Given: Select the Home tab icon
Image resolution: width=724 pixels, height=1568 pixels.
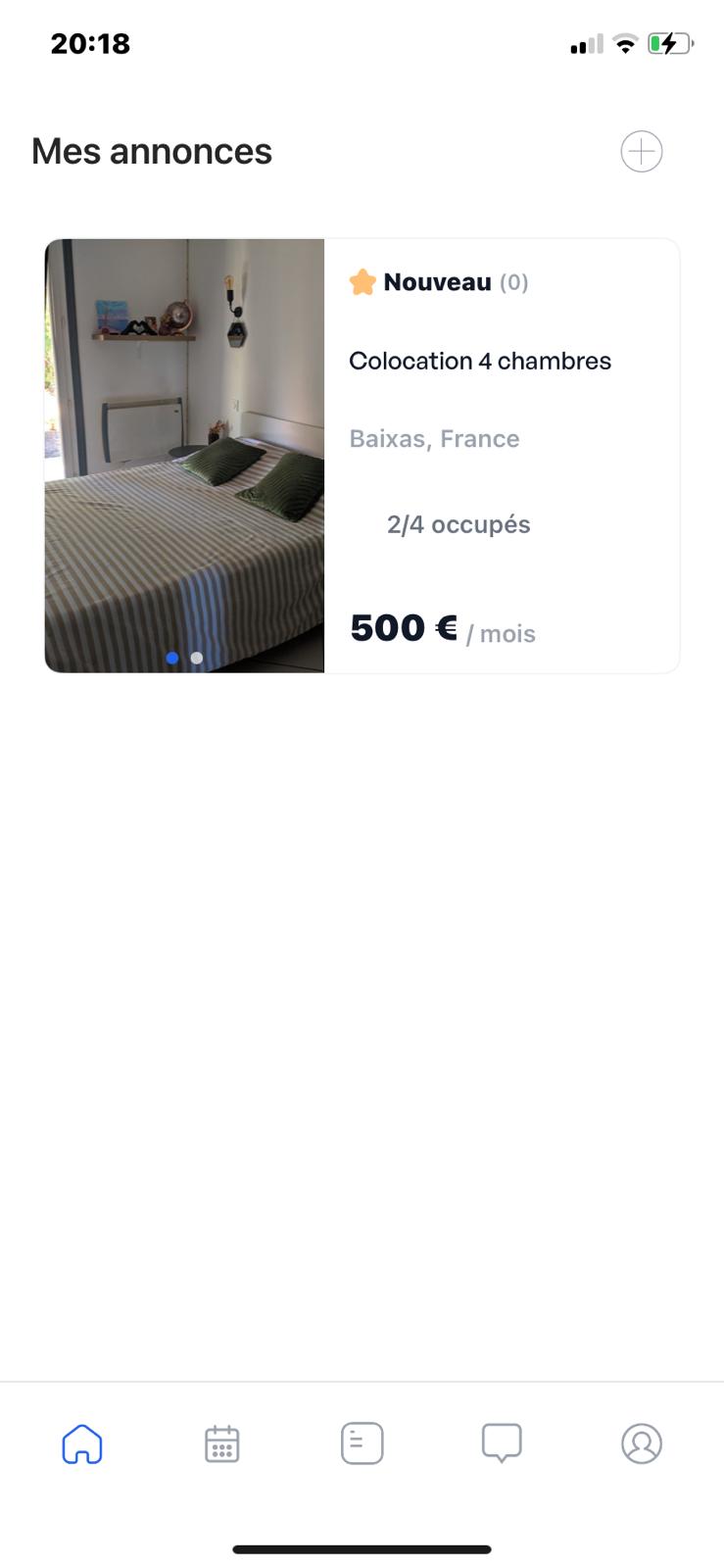Looking at the screenshot, I should 81,1443.
